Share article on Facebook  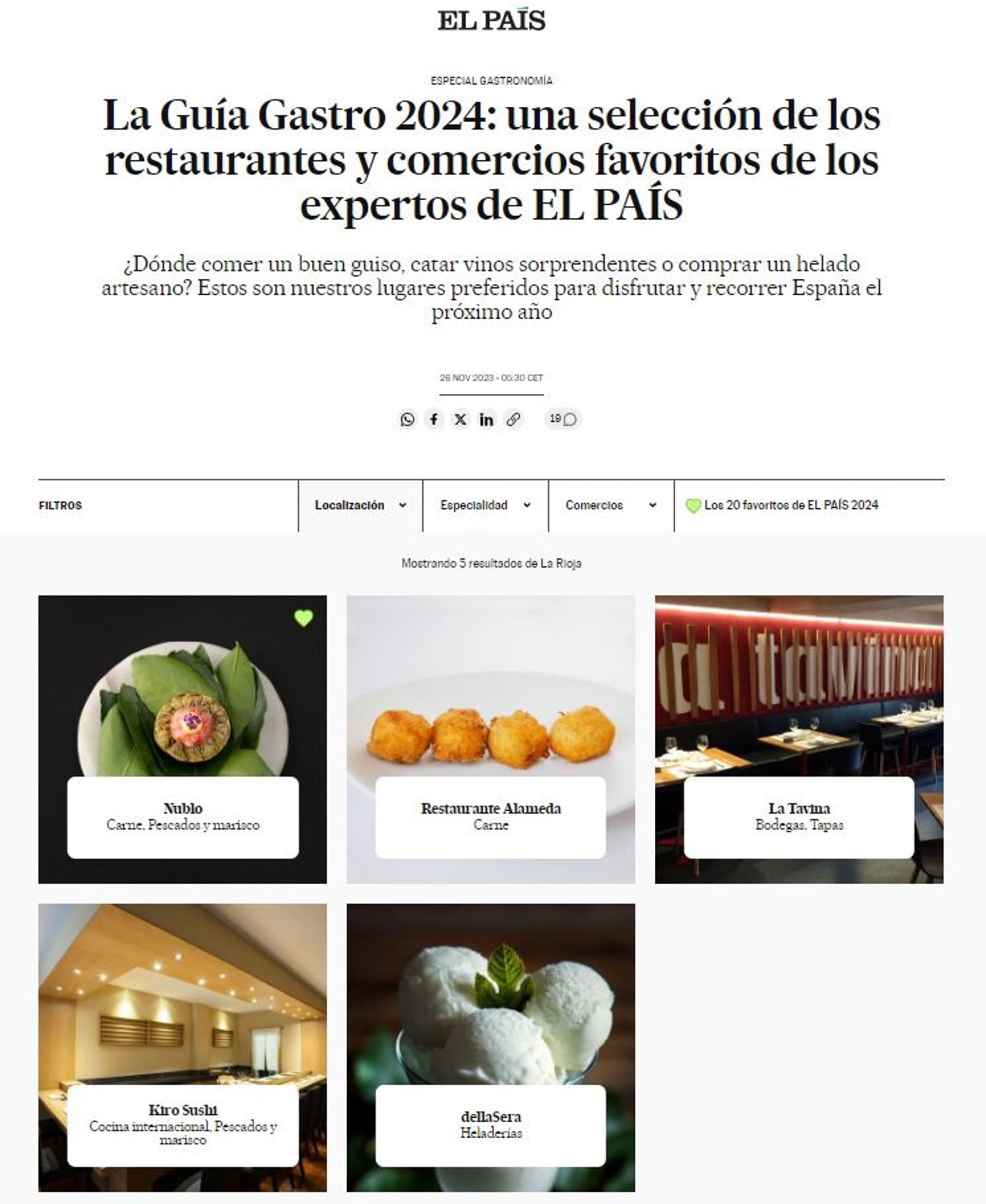coord(434,419)
